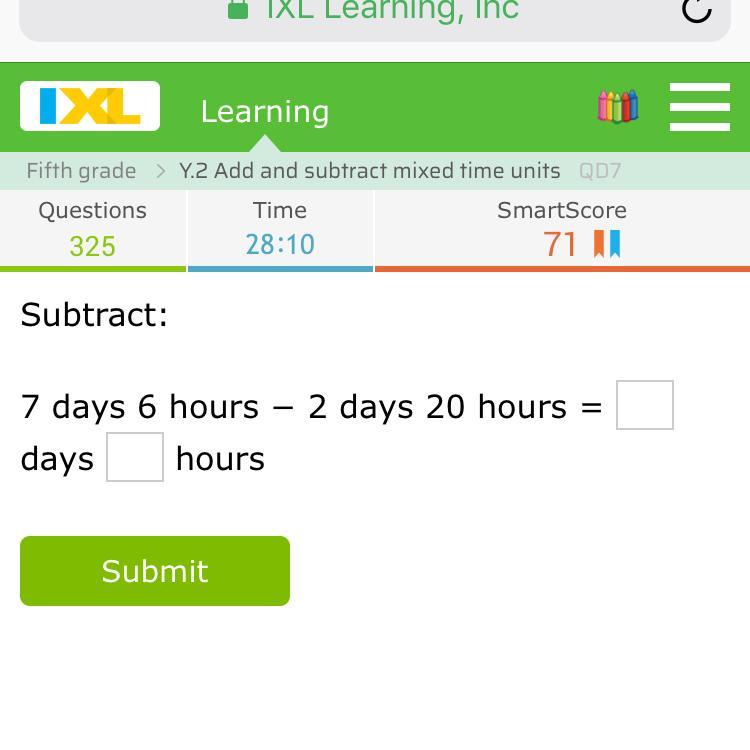The image size is (750, 750).
Task: Tap the hours answer box
Action: click(135, 457)
